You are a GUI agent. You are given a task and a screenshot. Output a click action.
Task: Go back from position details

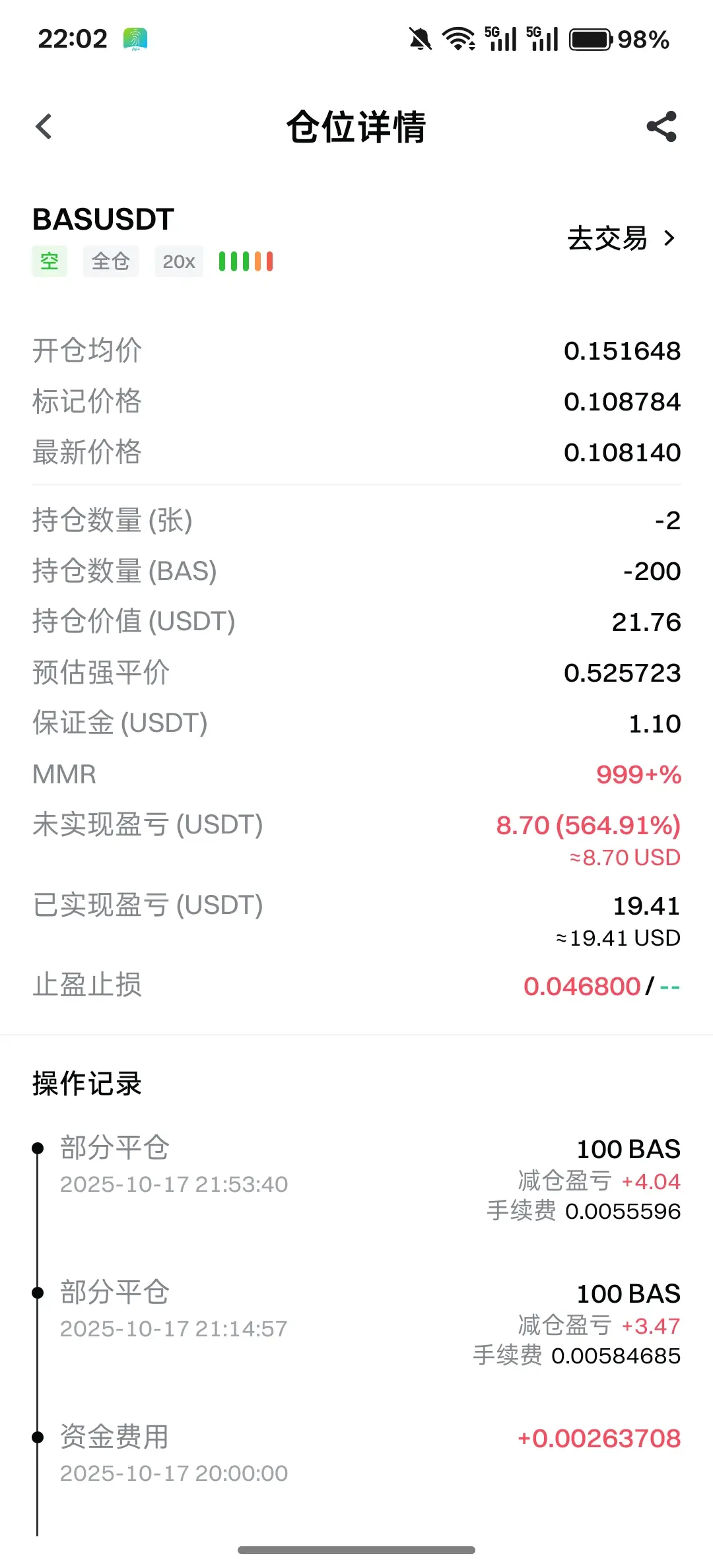tap(44, 127)
